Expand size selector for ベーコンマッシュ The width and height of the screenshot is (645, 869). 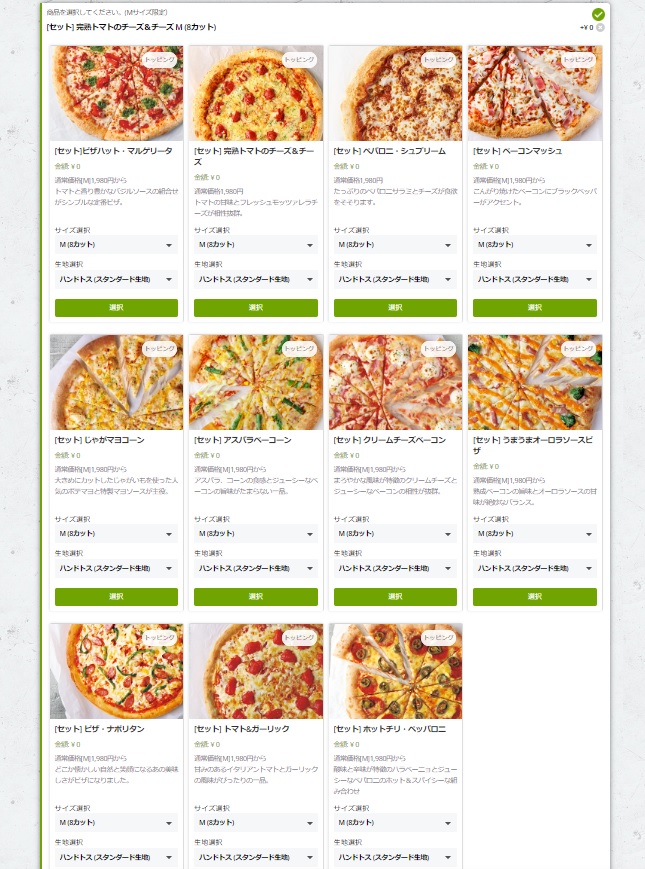[x=534, y=244]
